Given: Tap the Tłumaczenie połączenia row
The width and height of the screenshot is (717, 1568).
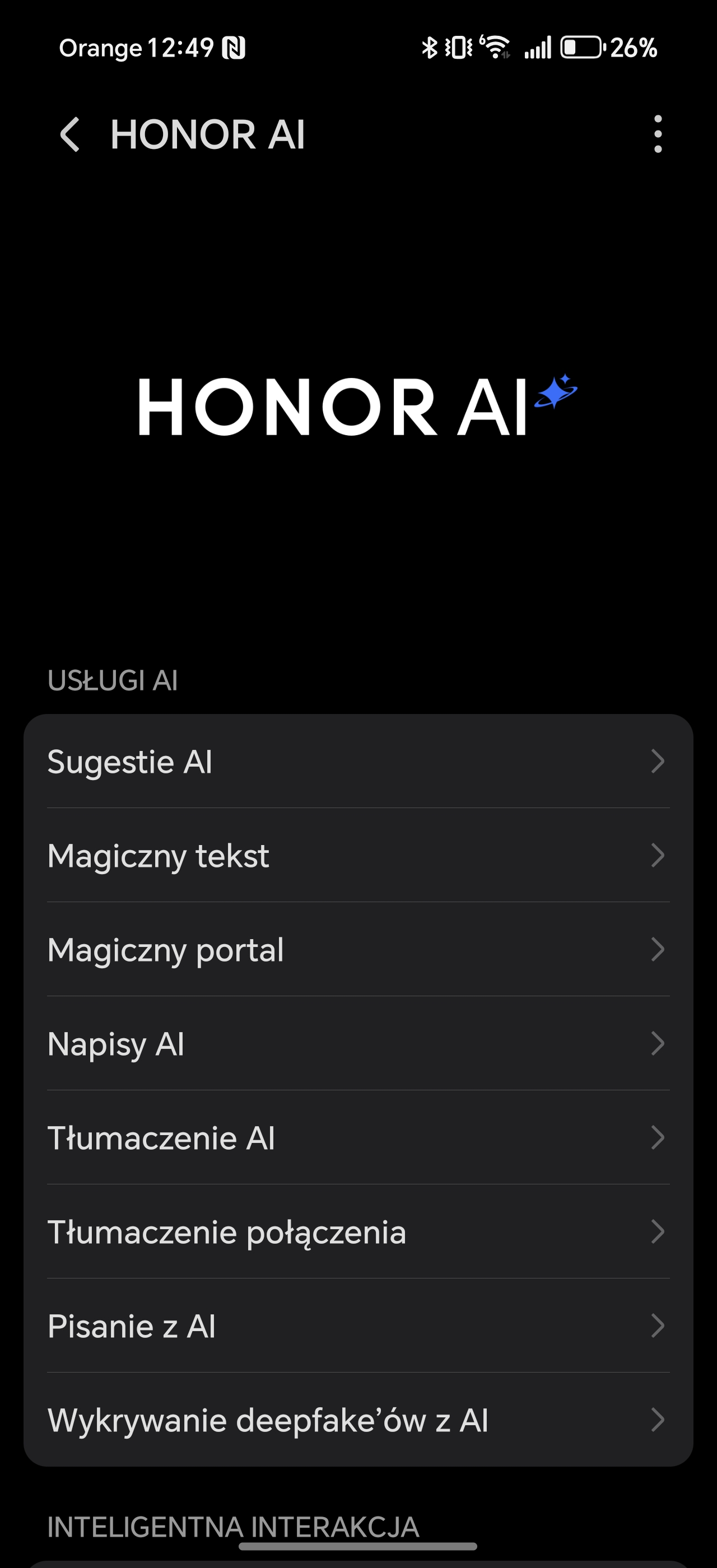Looking at the screenshot, I should pyautogui.click(x=358, y=1231).
